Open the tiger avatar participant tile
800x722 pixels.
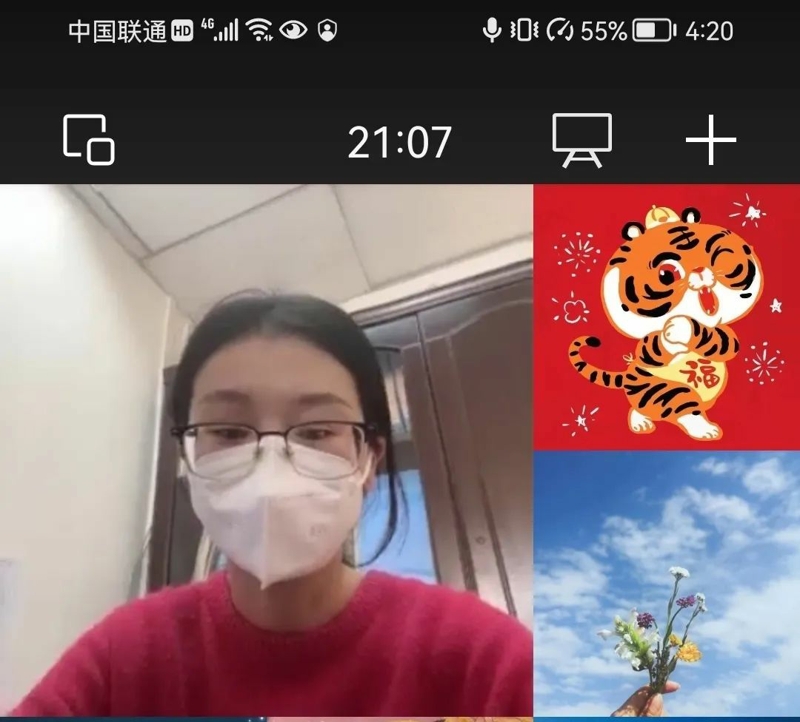pos(666,317)
